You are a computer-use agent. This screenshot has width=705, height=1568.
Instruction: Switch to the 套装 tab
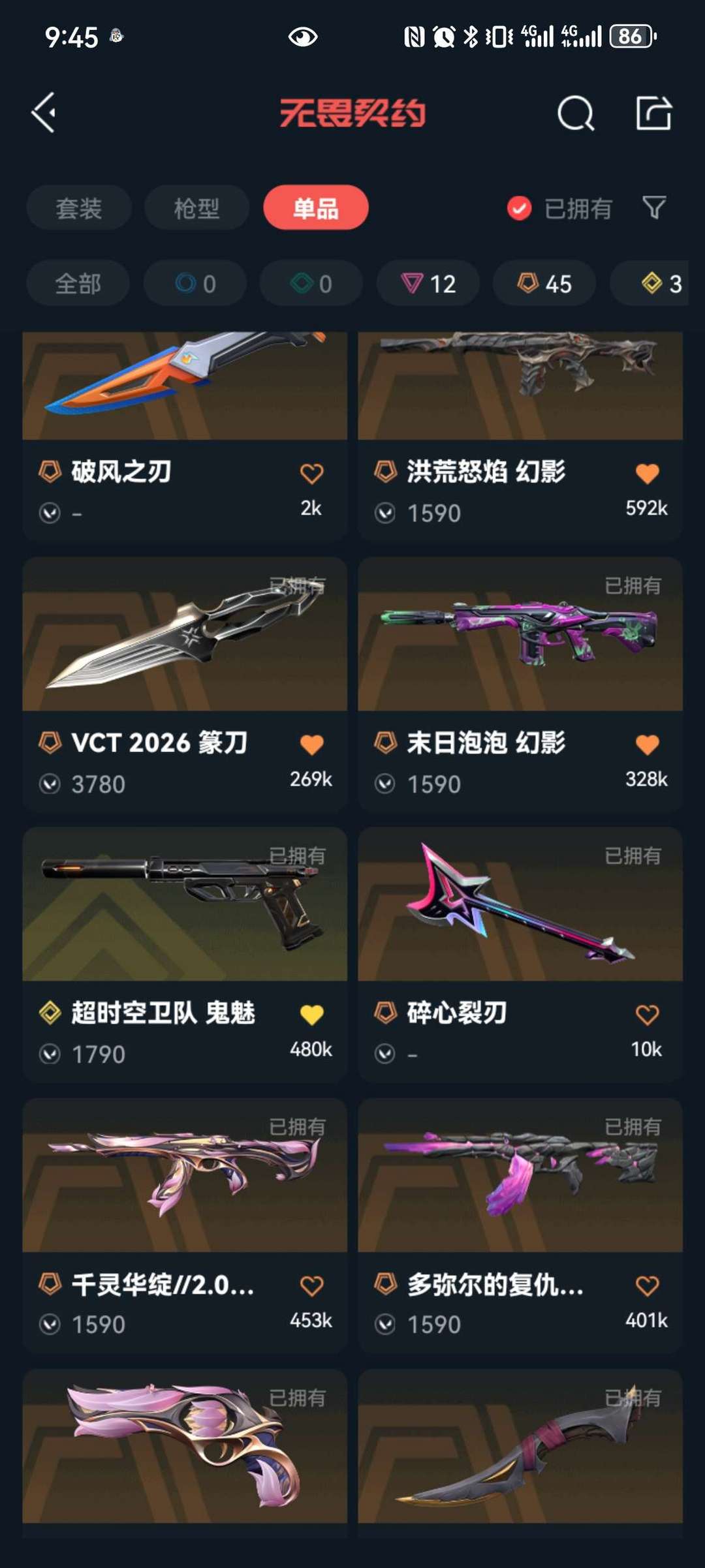79,208
